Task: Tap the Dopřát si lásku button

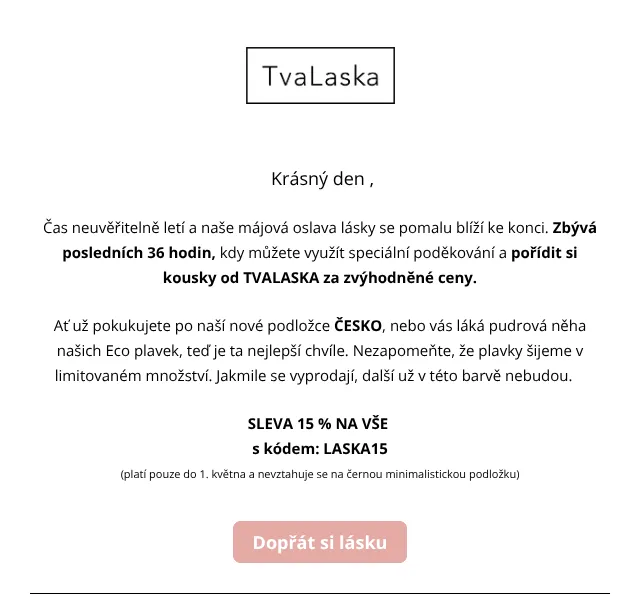Action: pyautogui.click(x=320, y=542)
